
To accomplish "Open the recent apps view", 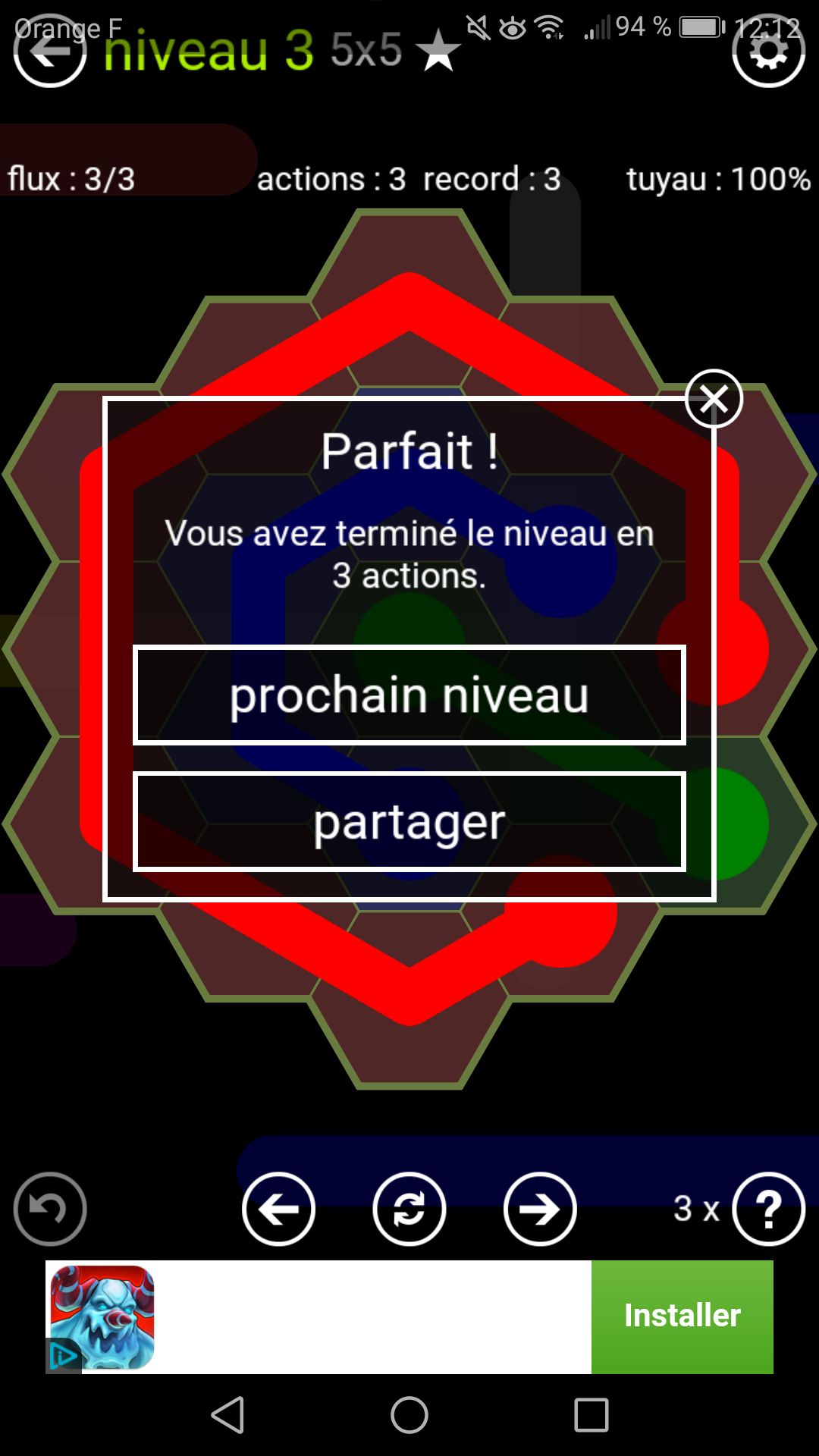I will click(x=591, y=1415).
